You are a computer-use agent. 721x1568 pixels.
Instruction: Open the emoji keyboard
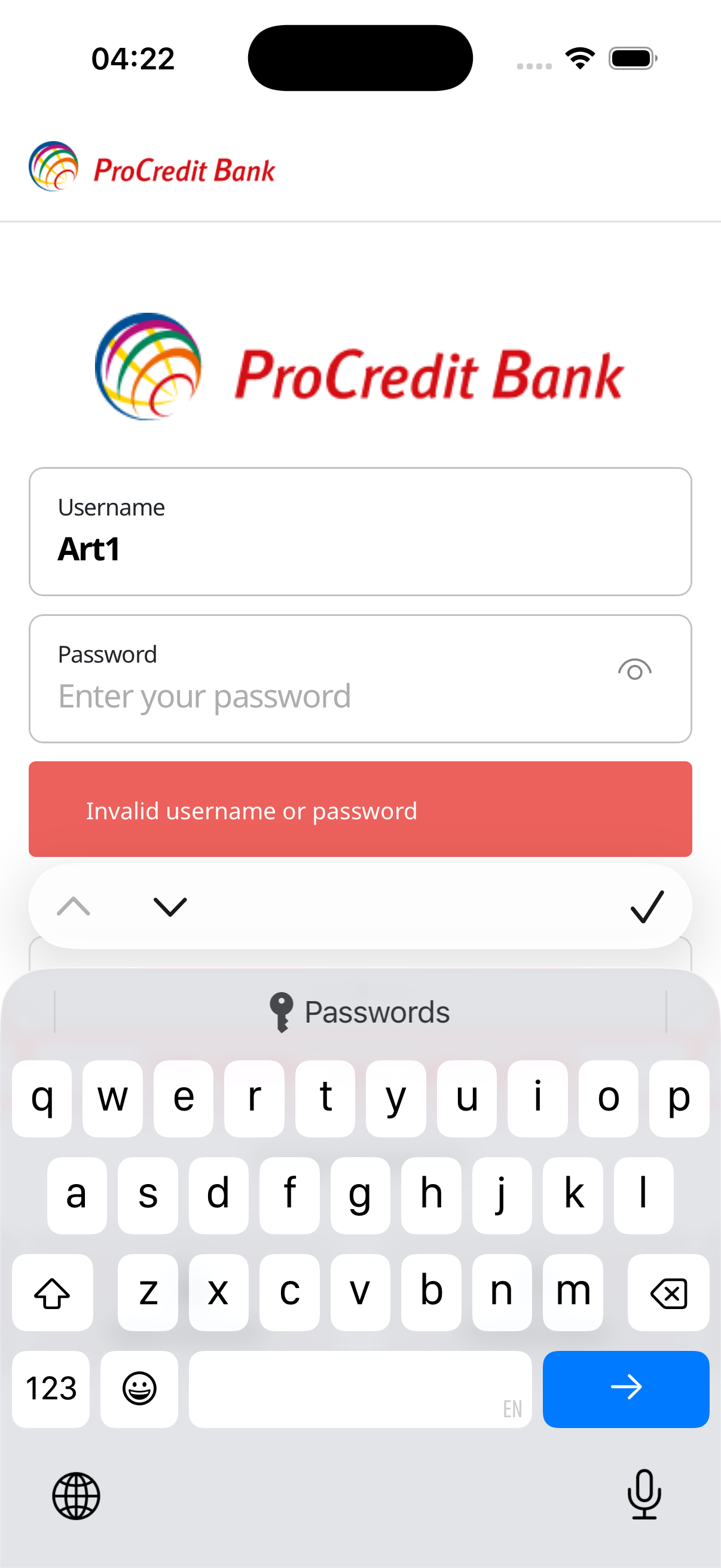point(139,1389)
